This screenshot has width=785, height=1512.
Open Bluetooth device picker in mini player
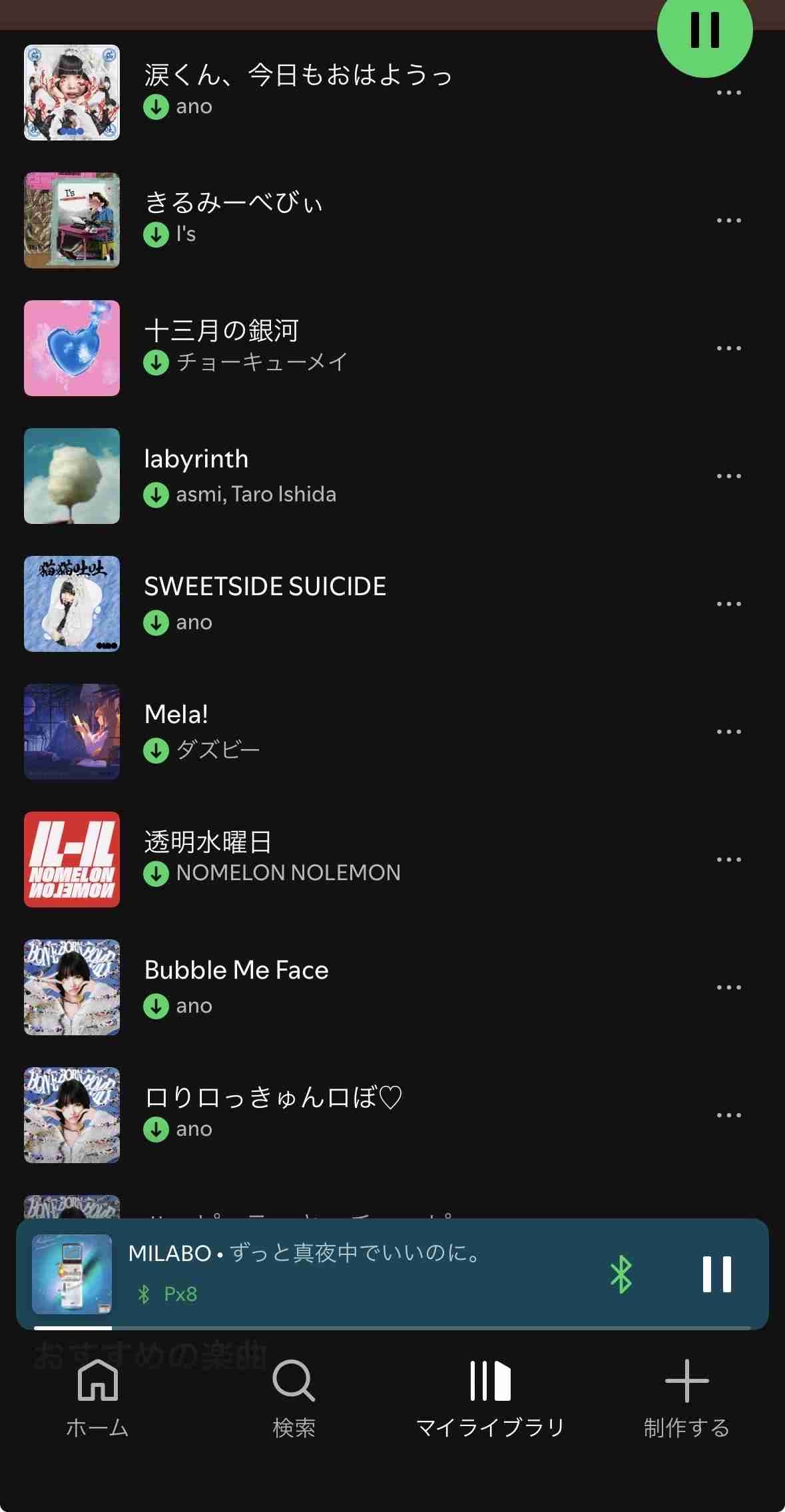point(621,1274)
